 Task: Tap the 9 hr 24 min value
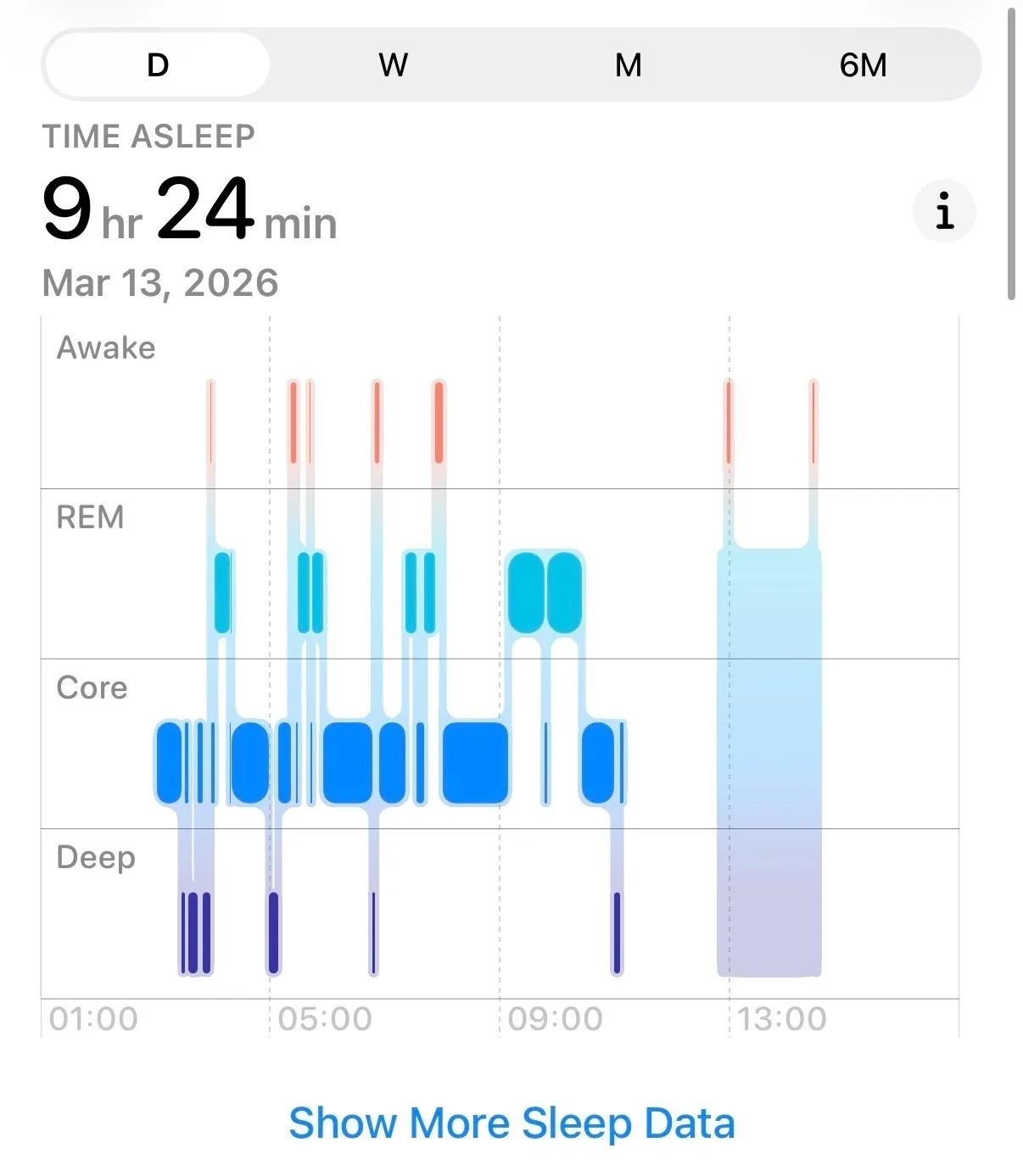click(x=191, y=212)
